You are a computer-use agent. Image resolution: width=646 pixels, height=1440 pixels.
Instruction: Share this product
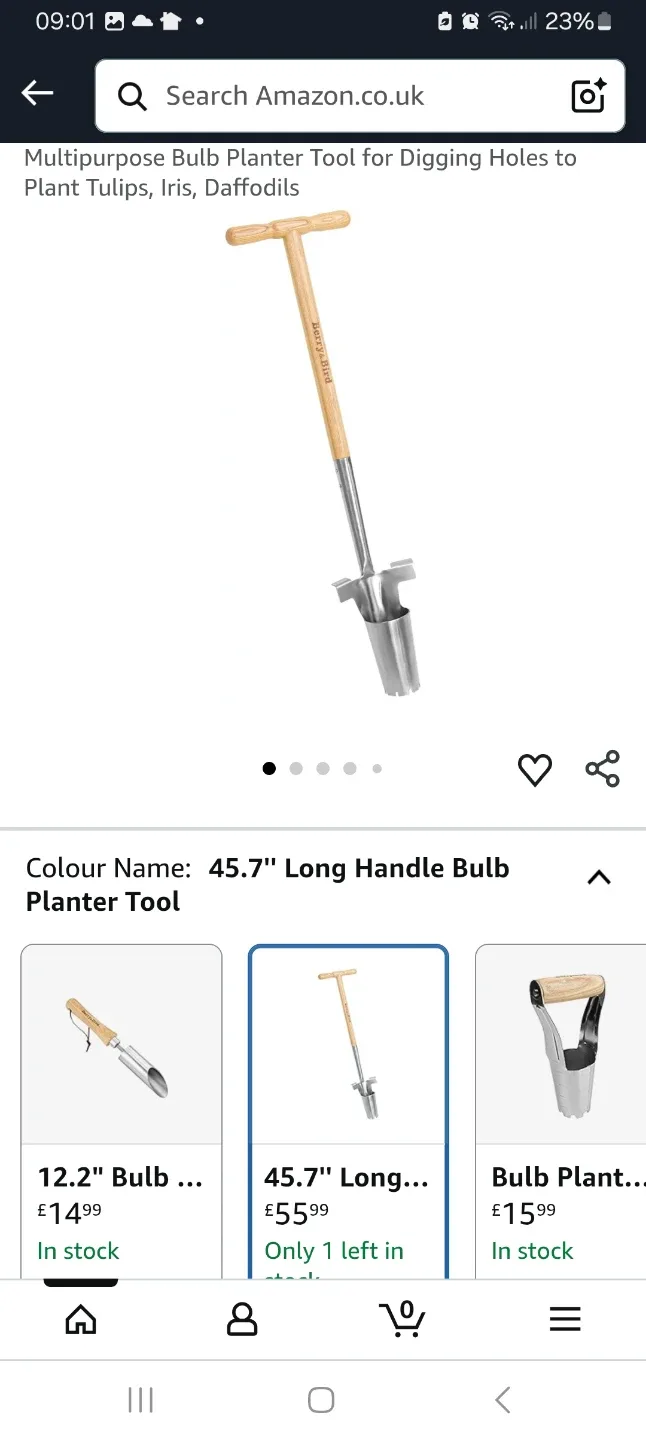point(603,769)
